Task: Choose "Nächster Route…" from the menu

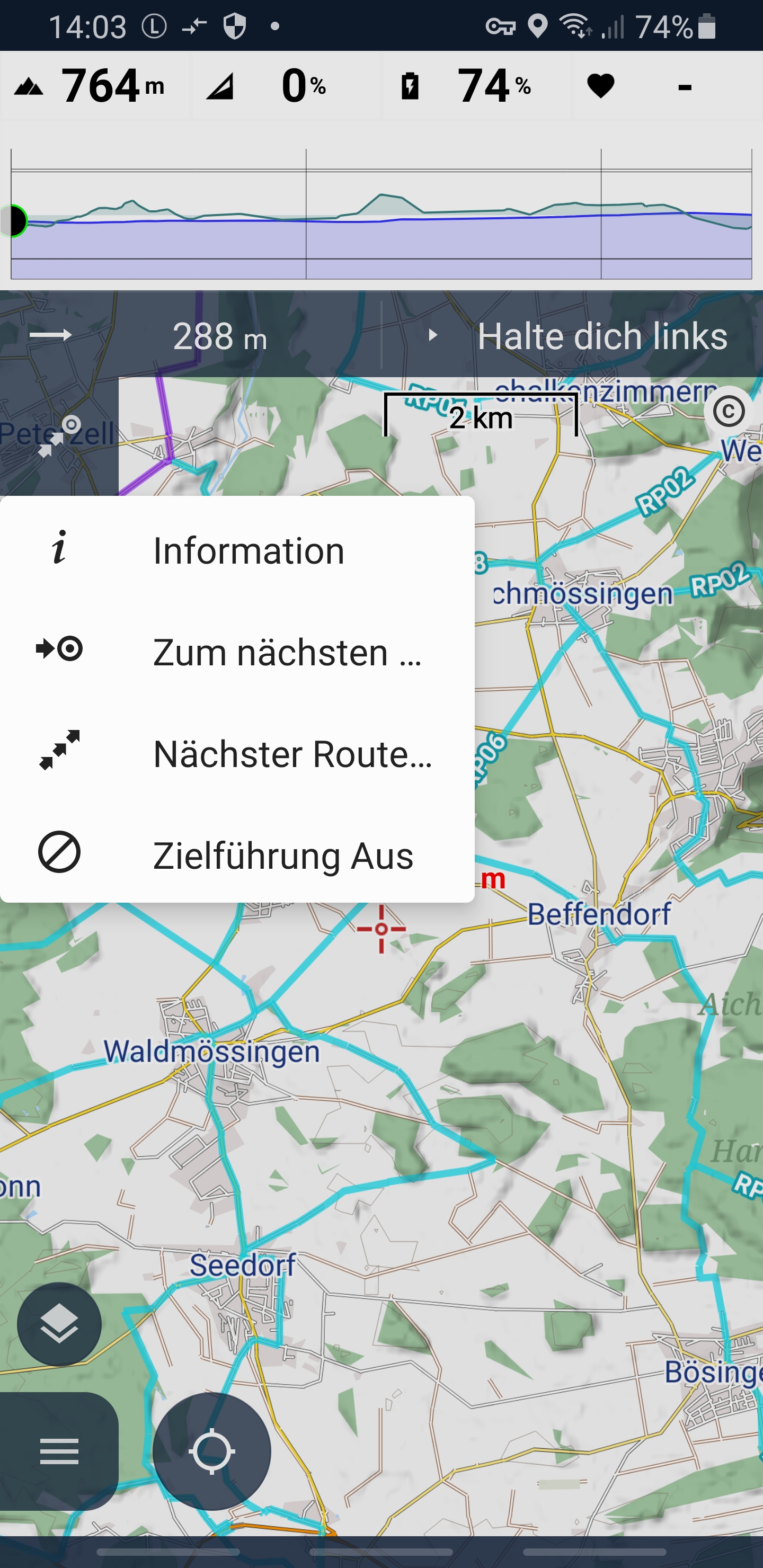Action: tap(237, 753)
